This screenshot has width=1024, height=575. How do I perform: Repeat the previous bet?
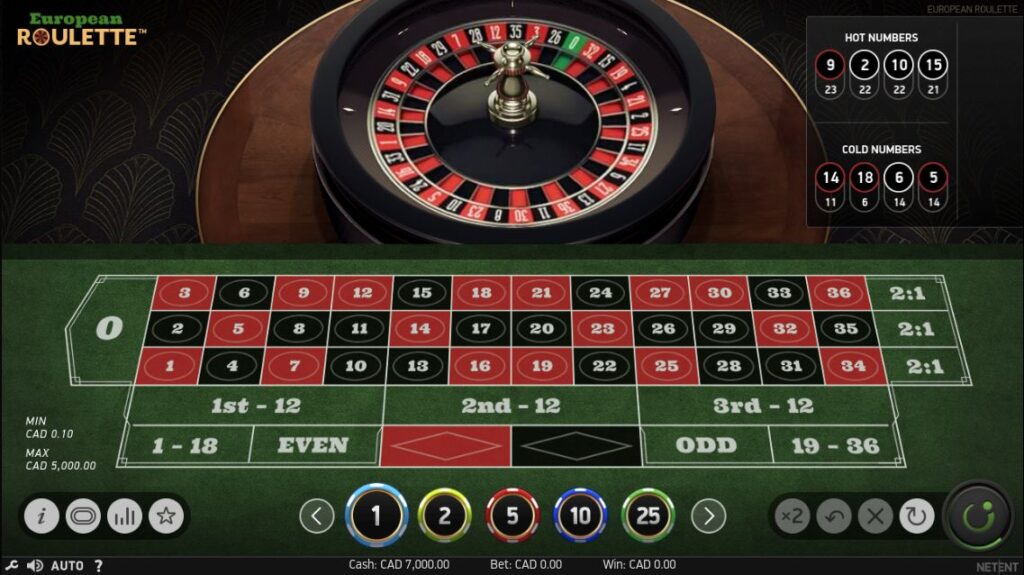click(x=916, y=516)
